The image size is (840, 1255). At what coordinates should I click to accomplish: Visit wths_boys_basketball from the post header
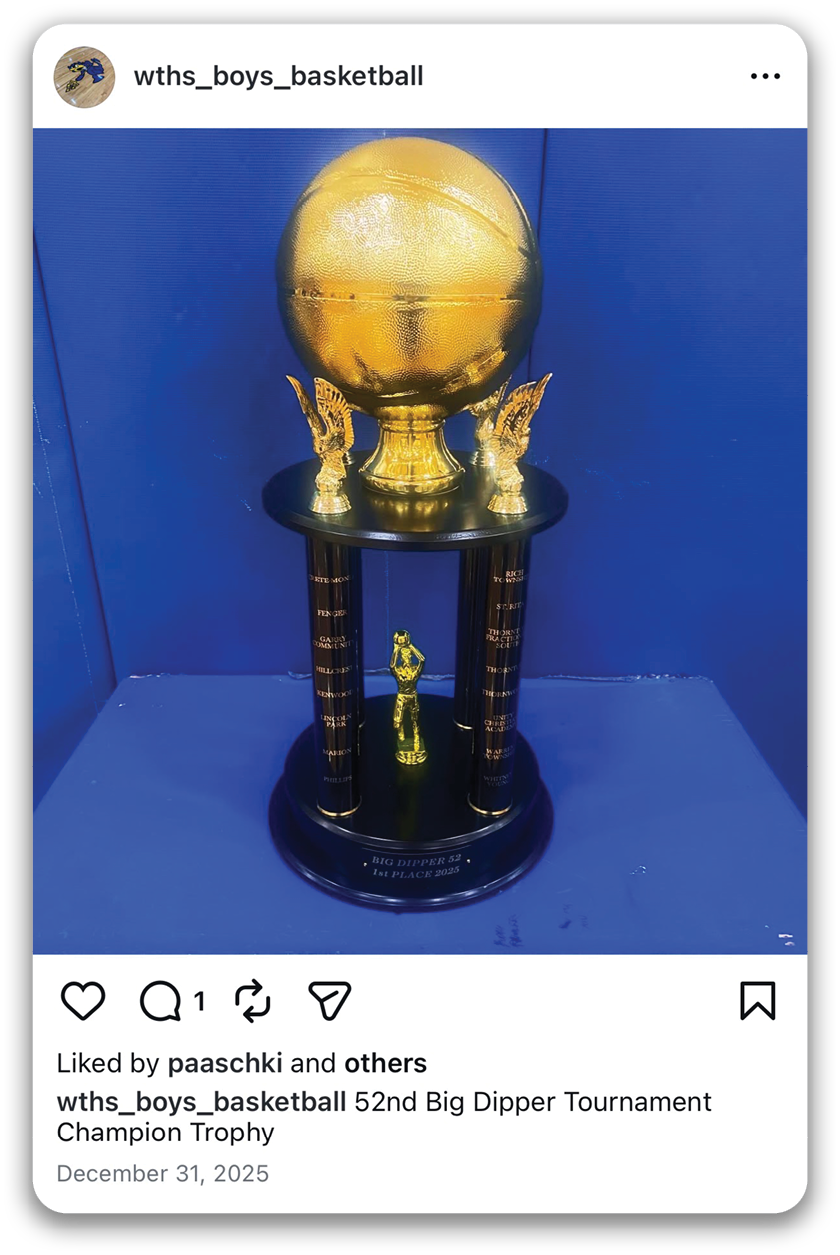click(278, 77)
